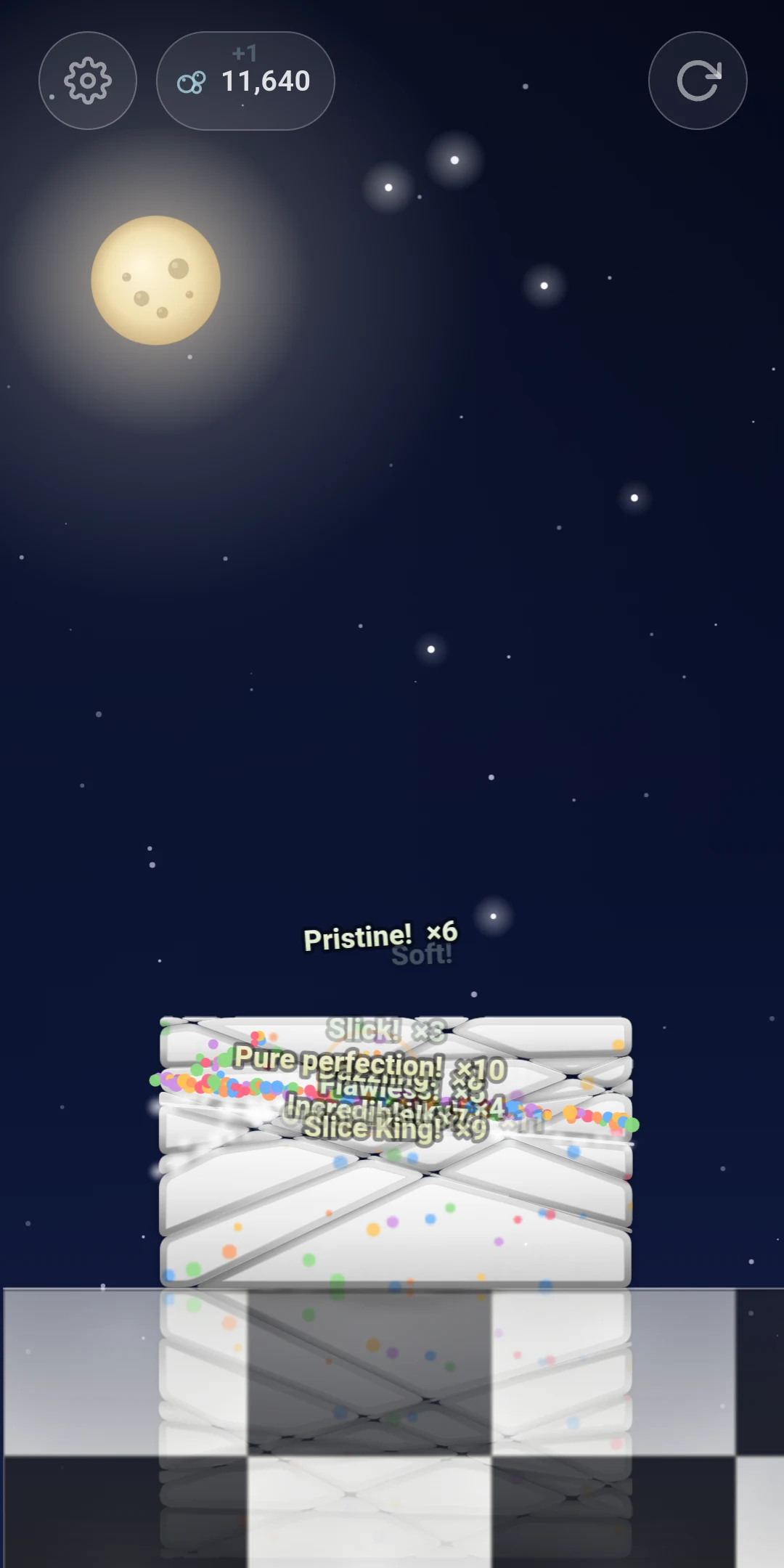Image resolution: width=784 pixels, height=1568 pixels.
Task: Restart the level with the reload icon
Action: click(698, 81)
